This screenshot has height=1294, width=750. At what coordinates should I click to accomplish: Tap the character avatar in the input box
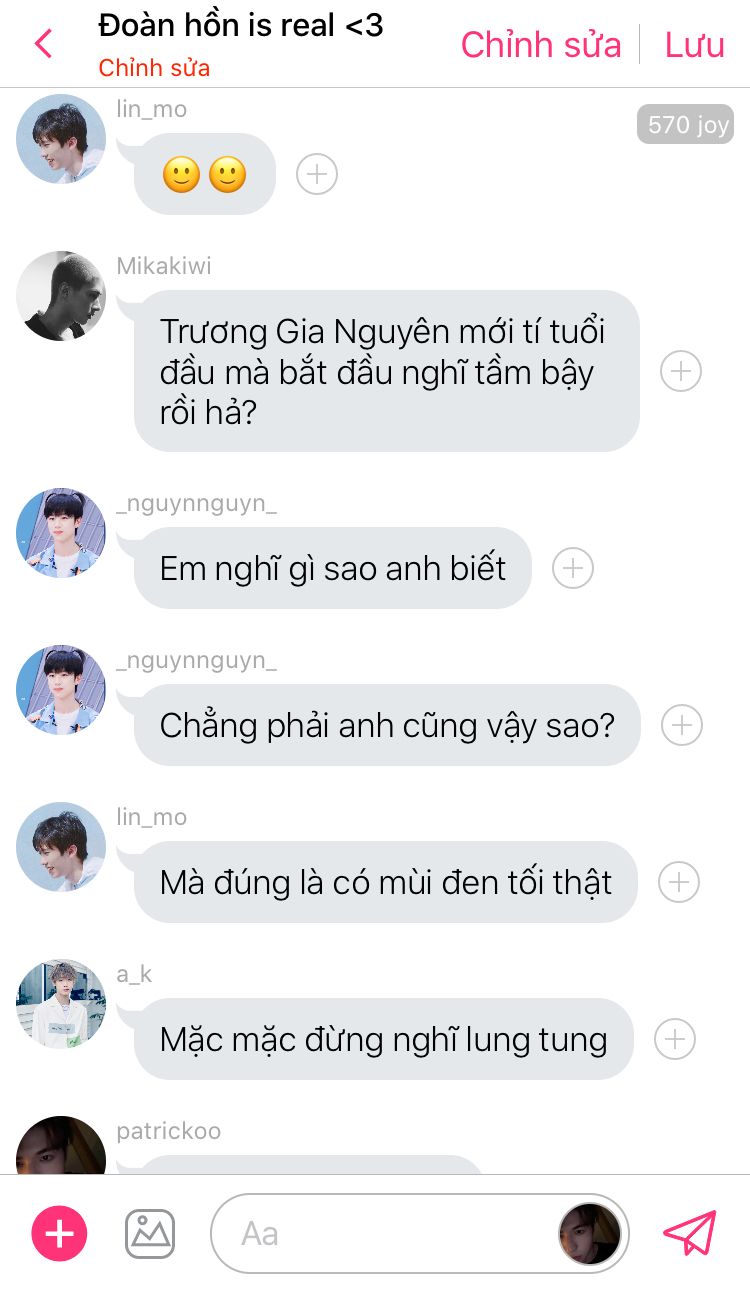coord(589,1233)
